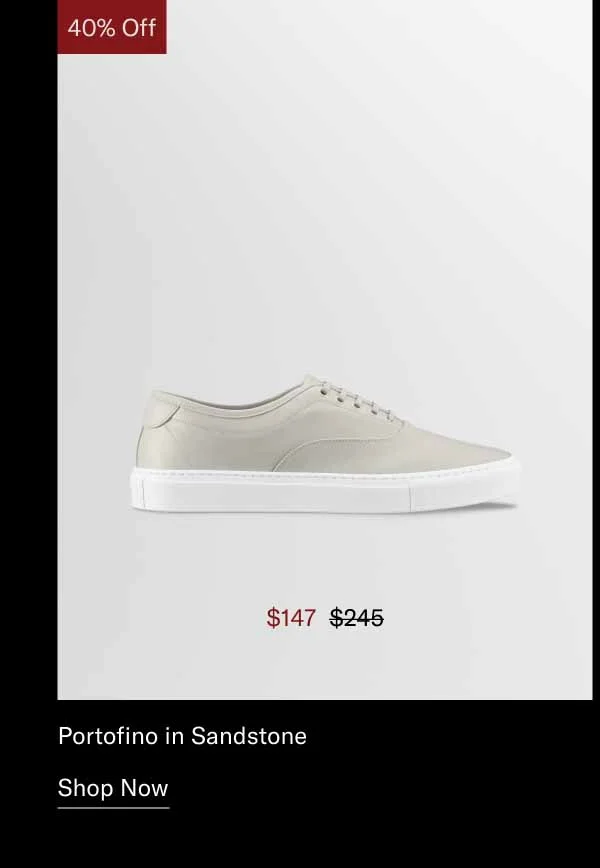Open the Portofino in Sandstone shoe tile
Image resolution: width=600 pixels, height=868 pixels.
point(325,400)
